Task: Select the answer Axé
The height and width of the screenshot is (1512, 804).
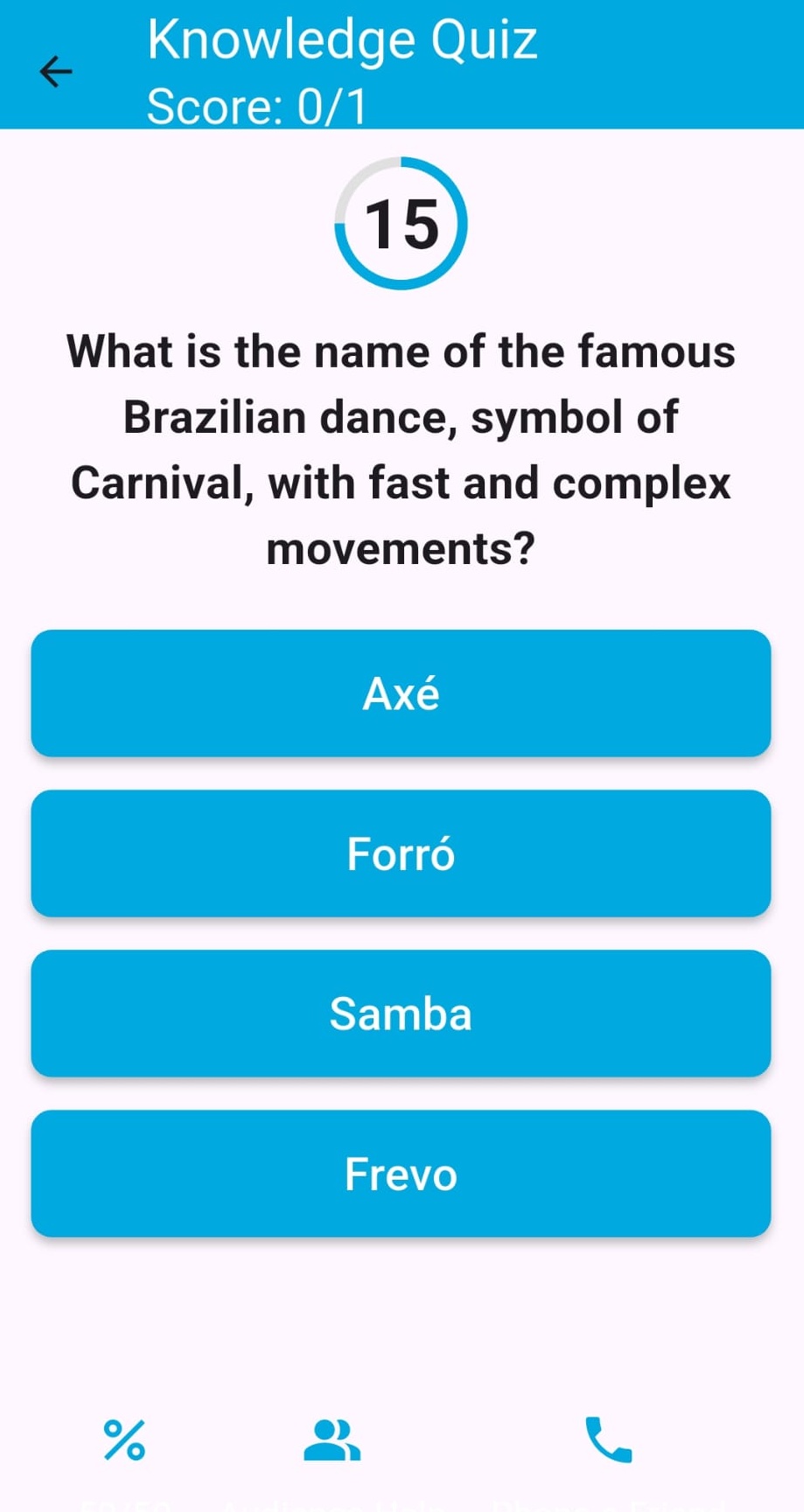Action: coord(401,693)
